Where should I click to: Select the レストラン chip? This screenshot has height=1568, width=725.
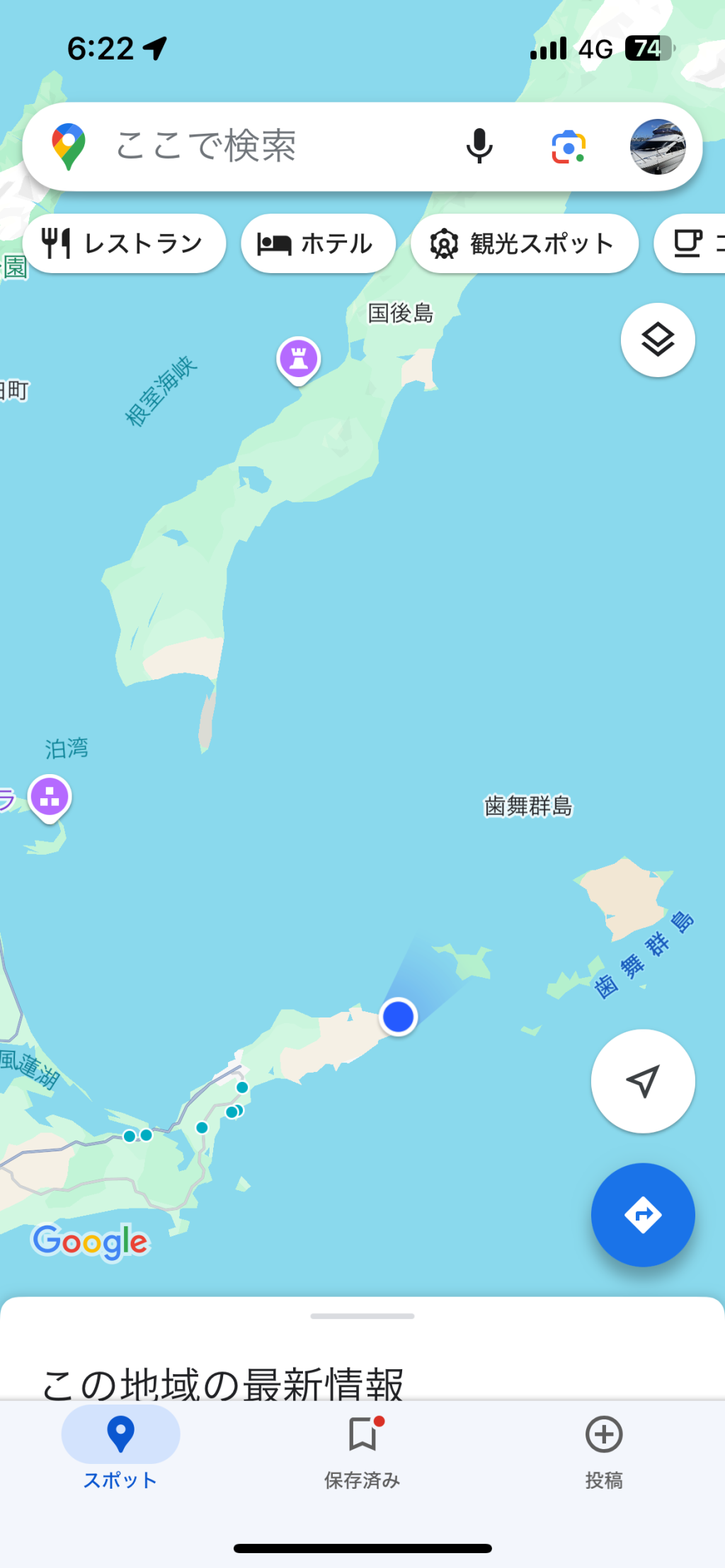click(x=125, y=243)
